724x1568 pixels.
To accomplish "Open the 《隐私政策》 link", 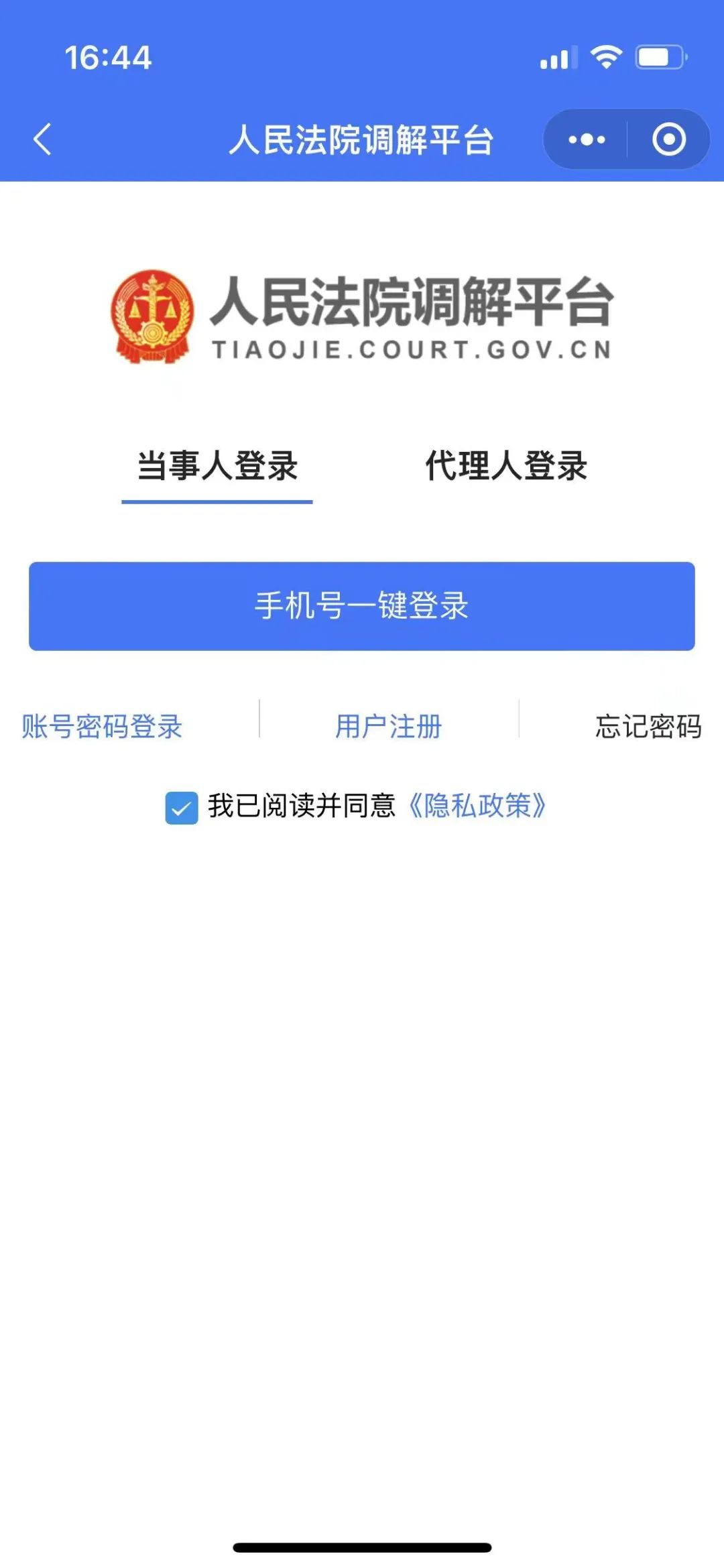I will click(477, 806).
